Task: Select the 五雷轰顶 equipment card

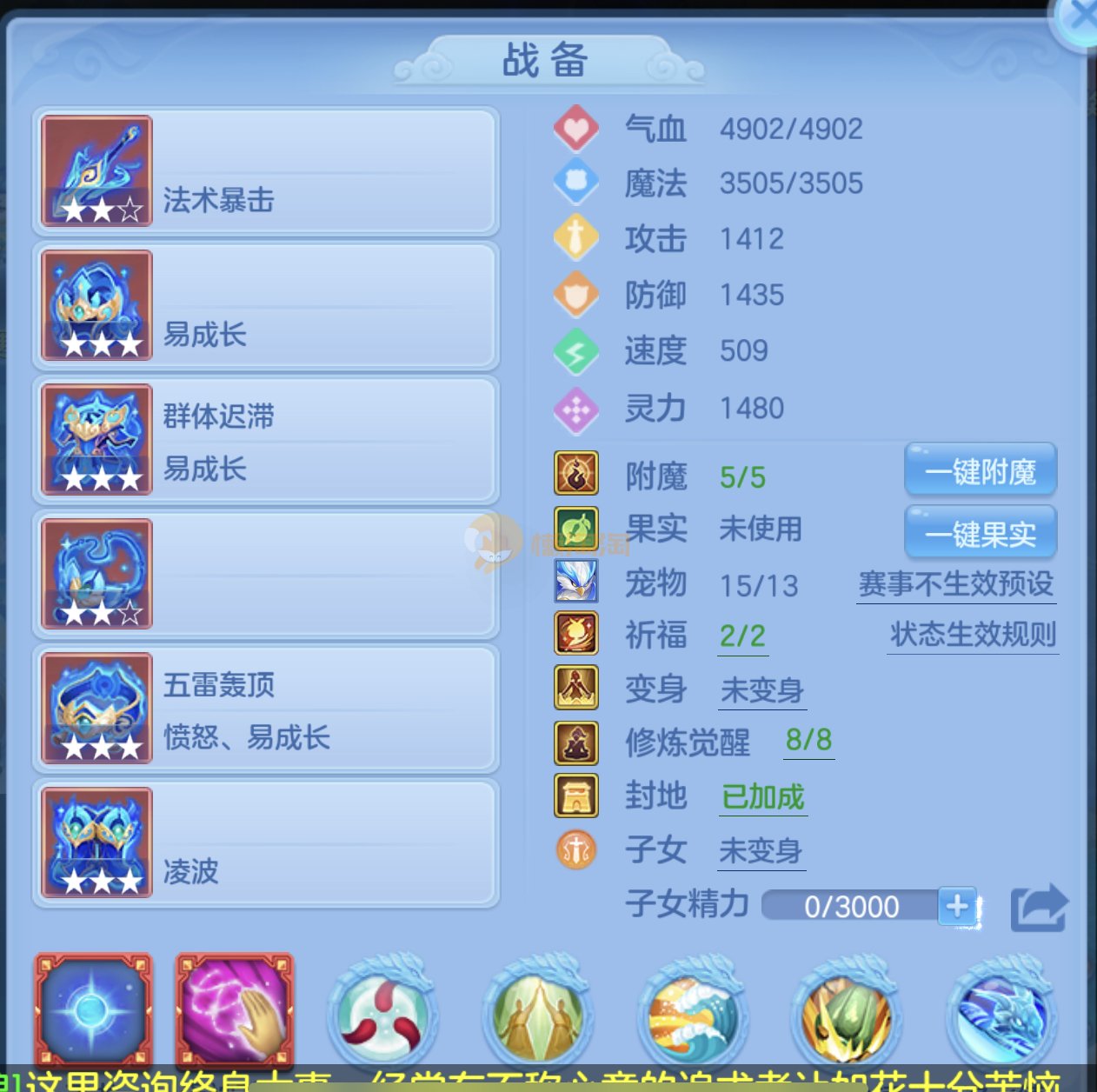Action: (266, 709)
